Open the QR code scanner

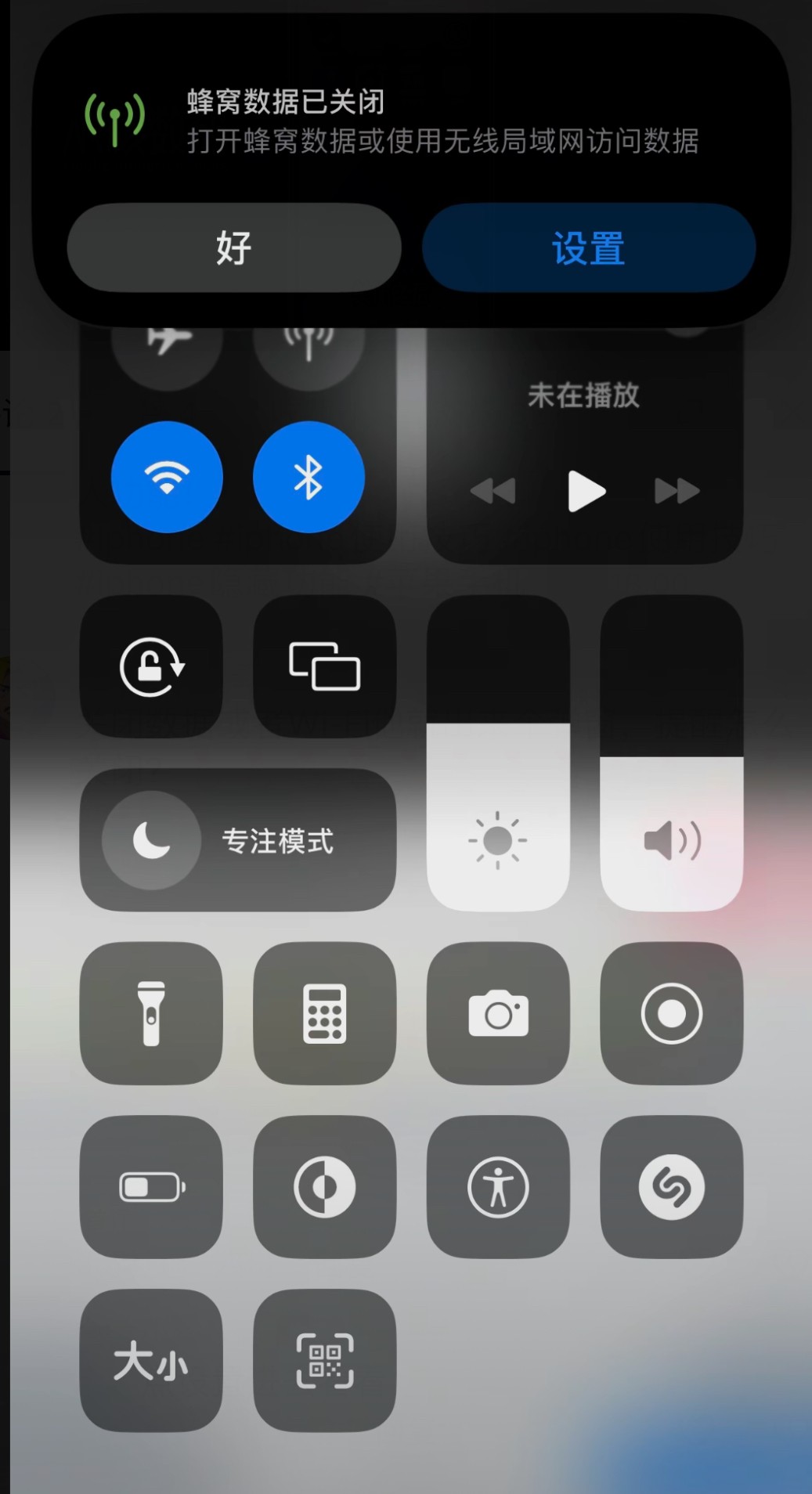click(x=324, y=1361)
